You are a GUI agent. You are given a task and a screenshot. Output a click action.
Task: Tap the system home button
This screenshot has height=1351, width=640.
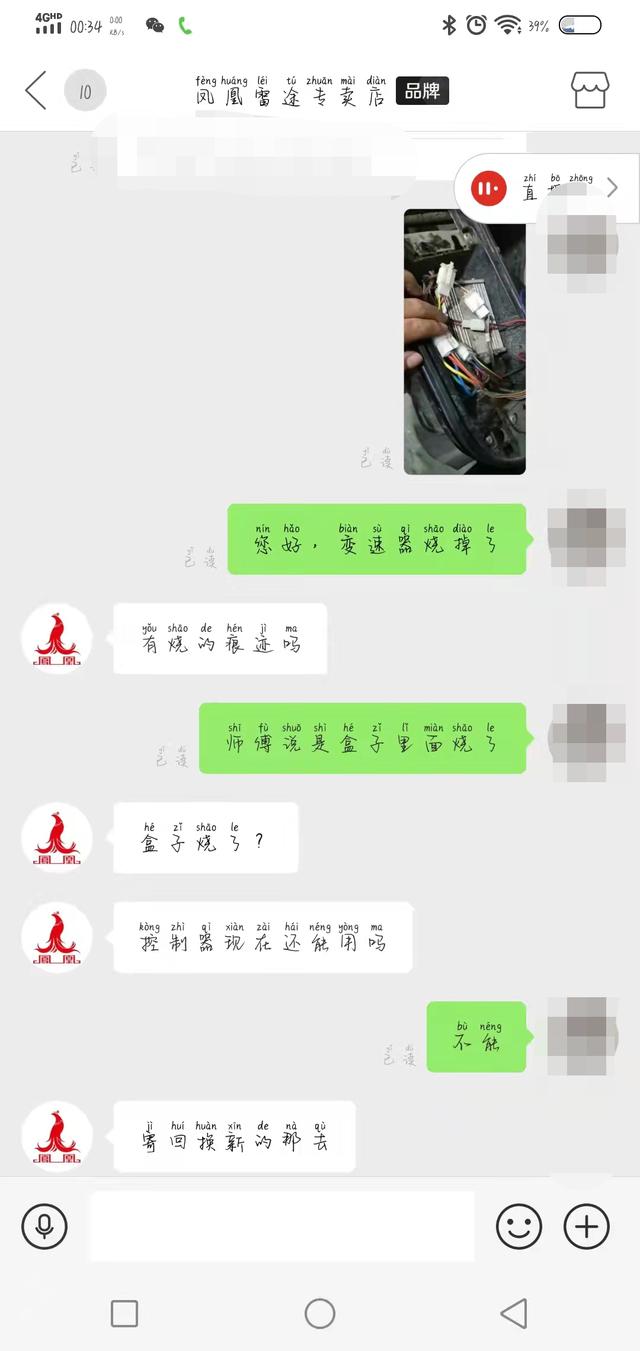coord(320,1313)
